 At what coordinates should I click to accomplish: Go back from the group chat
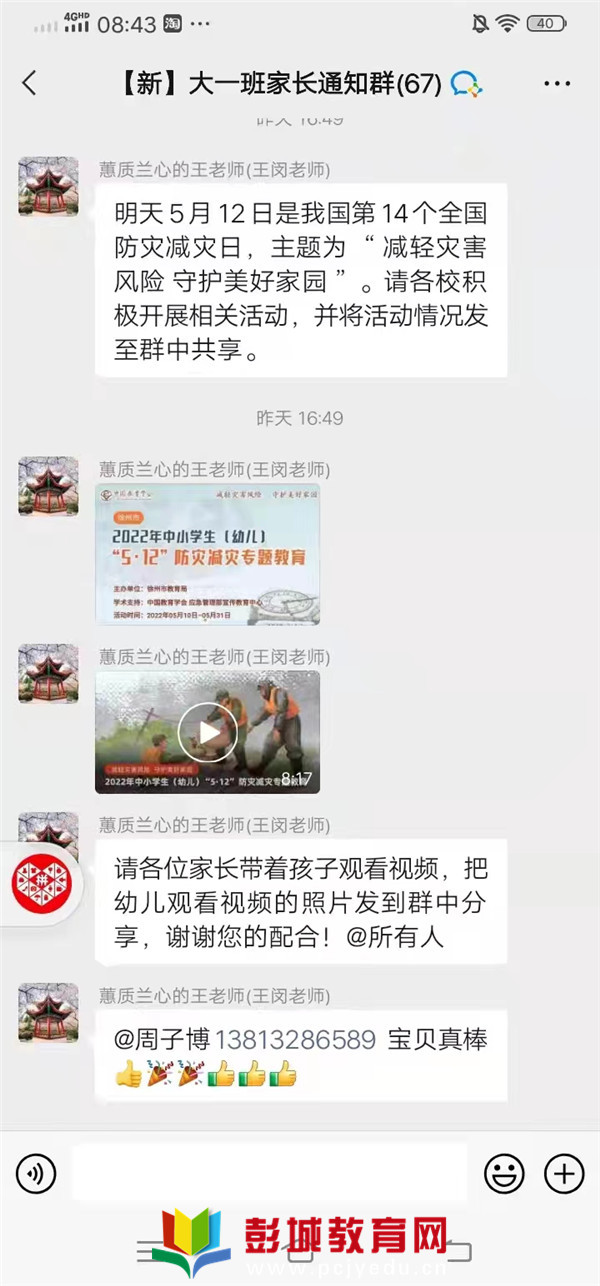[29, 83]
